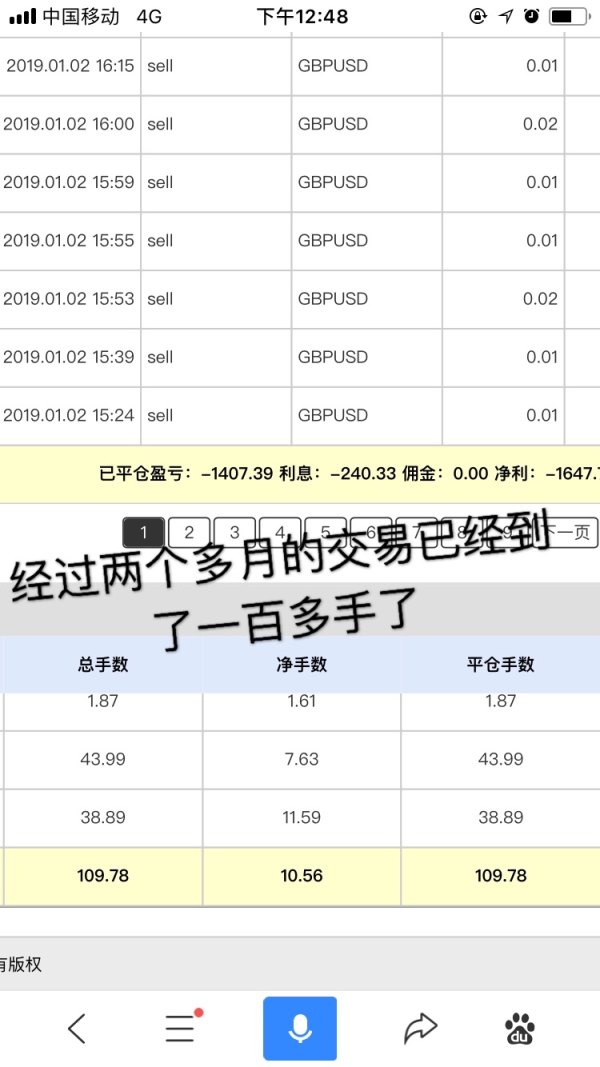Tap the 下一页 next page button
The height and width of the screenshot is (1067, 600).
pos(569,532)
